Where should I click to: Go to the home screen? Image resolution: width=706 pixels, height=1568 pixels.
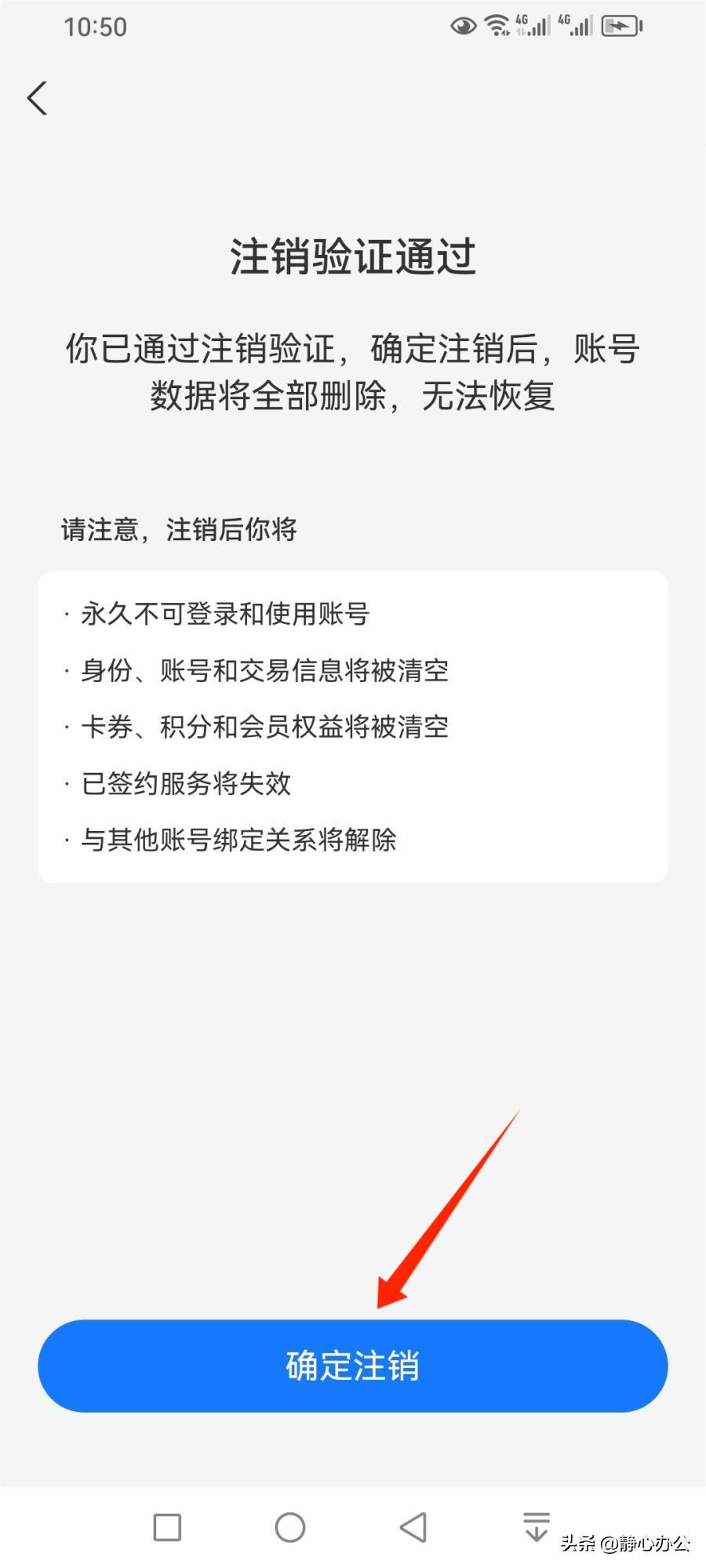(290, 1527)
